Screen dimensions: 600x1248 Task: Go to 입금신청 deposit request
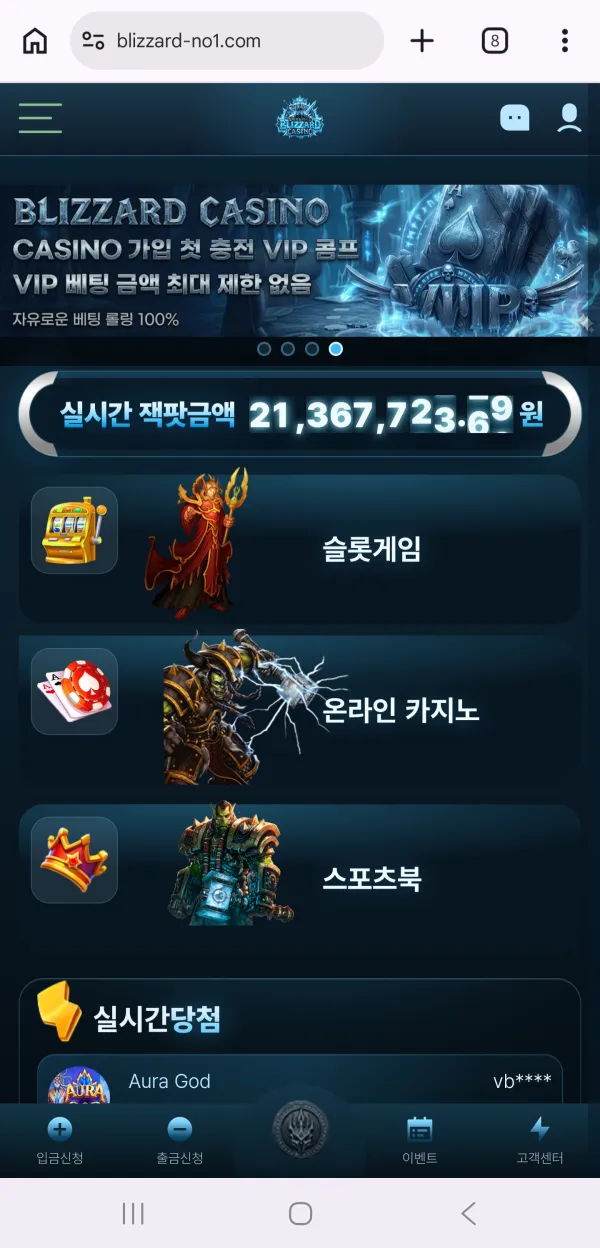59,1142
